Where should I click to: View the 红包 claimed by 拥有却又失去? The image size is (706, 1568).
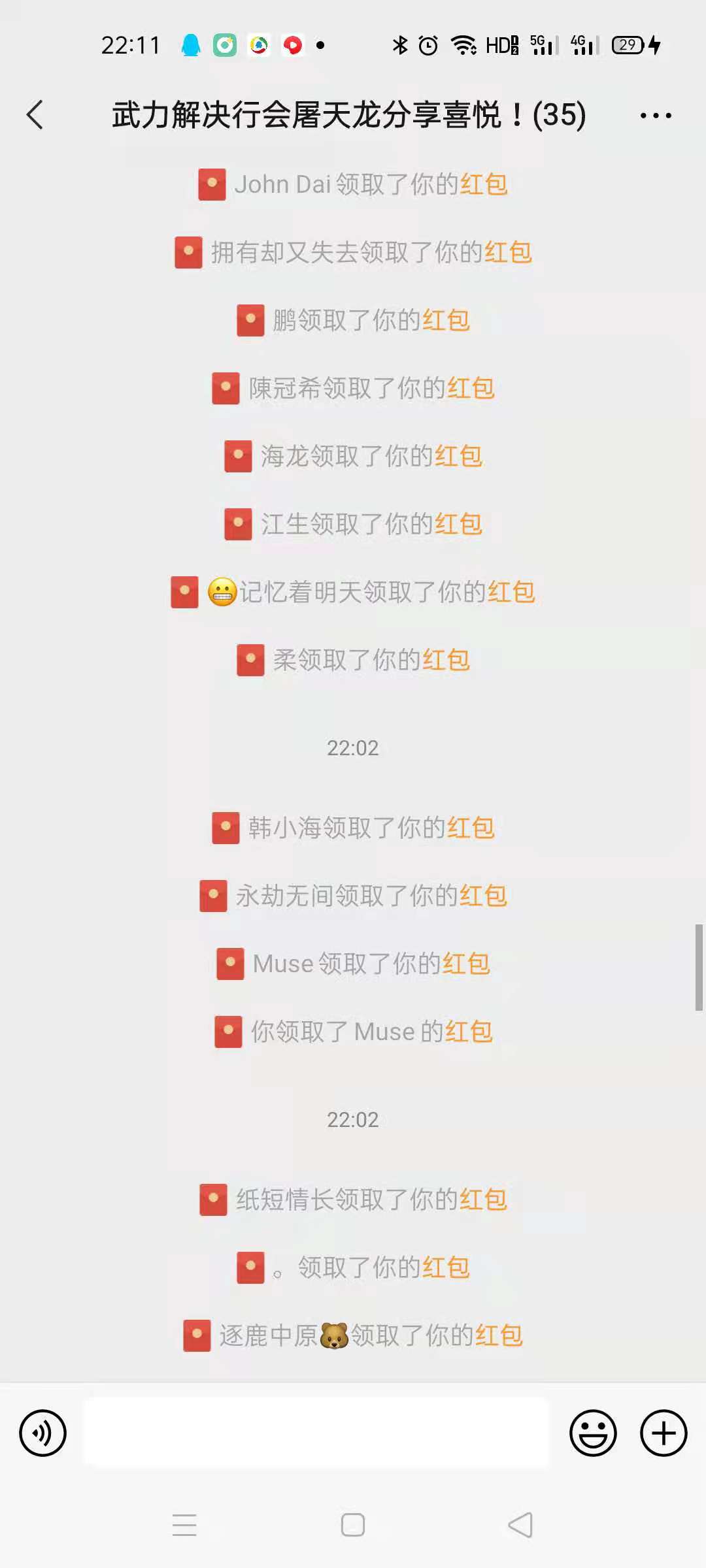click(508, 253)
